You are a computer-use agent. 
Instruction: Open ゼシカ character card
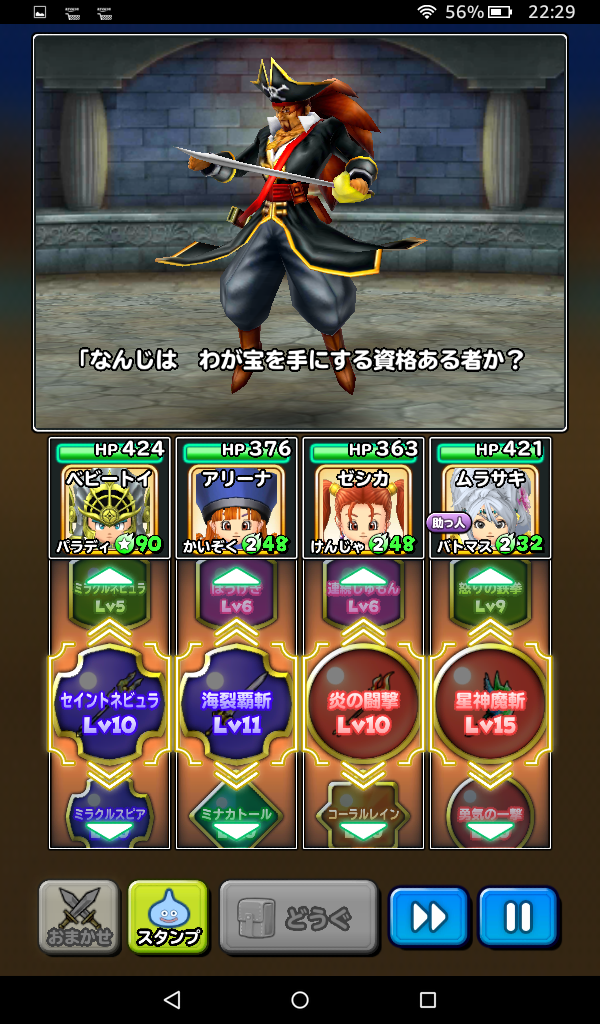point(363,498)
